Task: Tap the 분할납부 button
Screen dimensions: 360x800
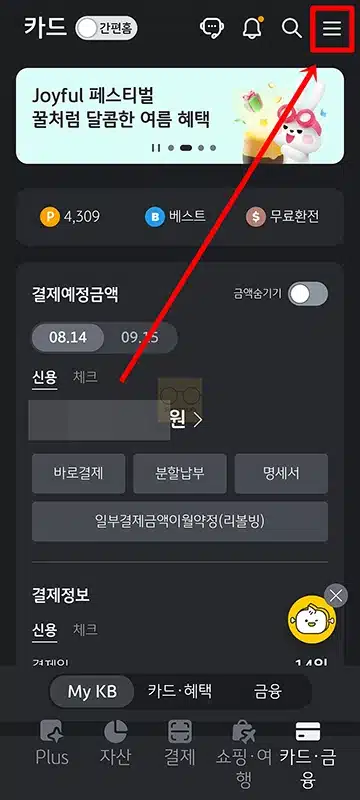Action: (x=180, y=473)
